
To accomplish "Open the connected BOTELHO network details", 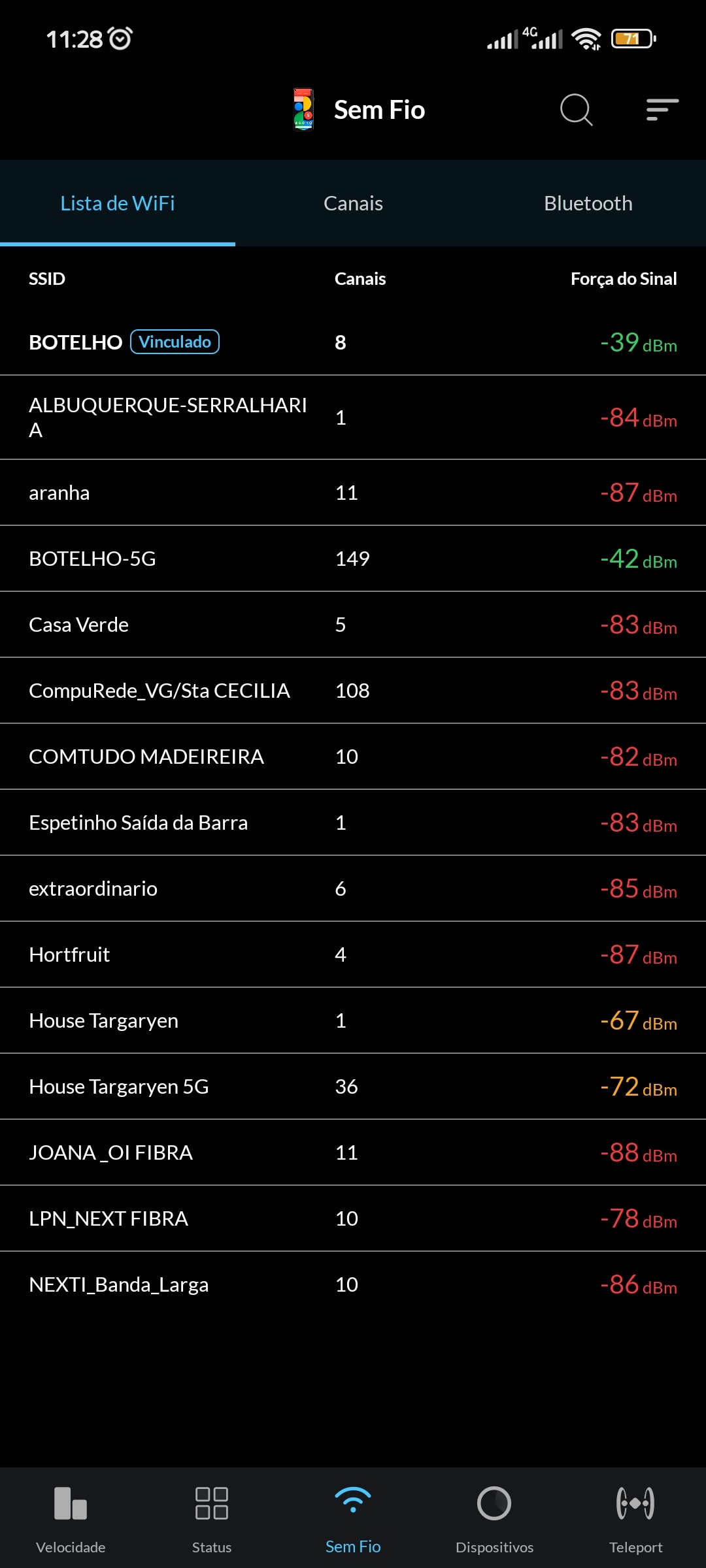I will click(x=353, y=342).
